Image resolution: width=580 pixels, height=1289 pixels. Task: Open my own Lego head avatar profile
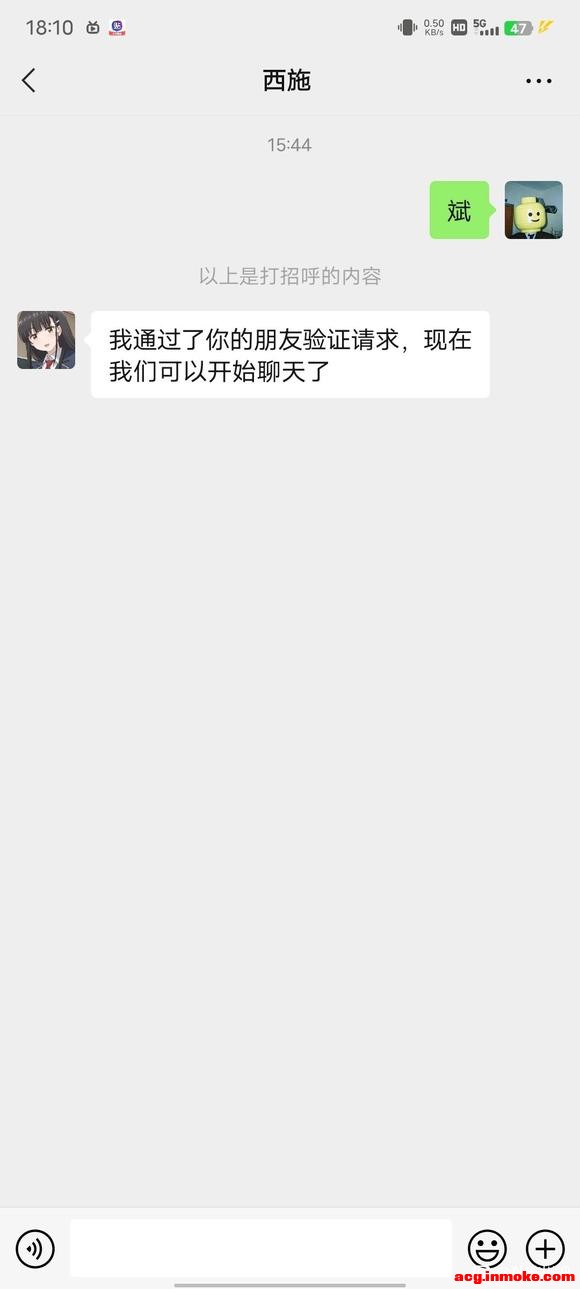534,210
